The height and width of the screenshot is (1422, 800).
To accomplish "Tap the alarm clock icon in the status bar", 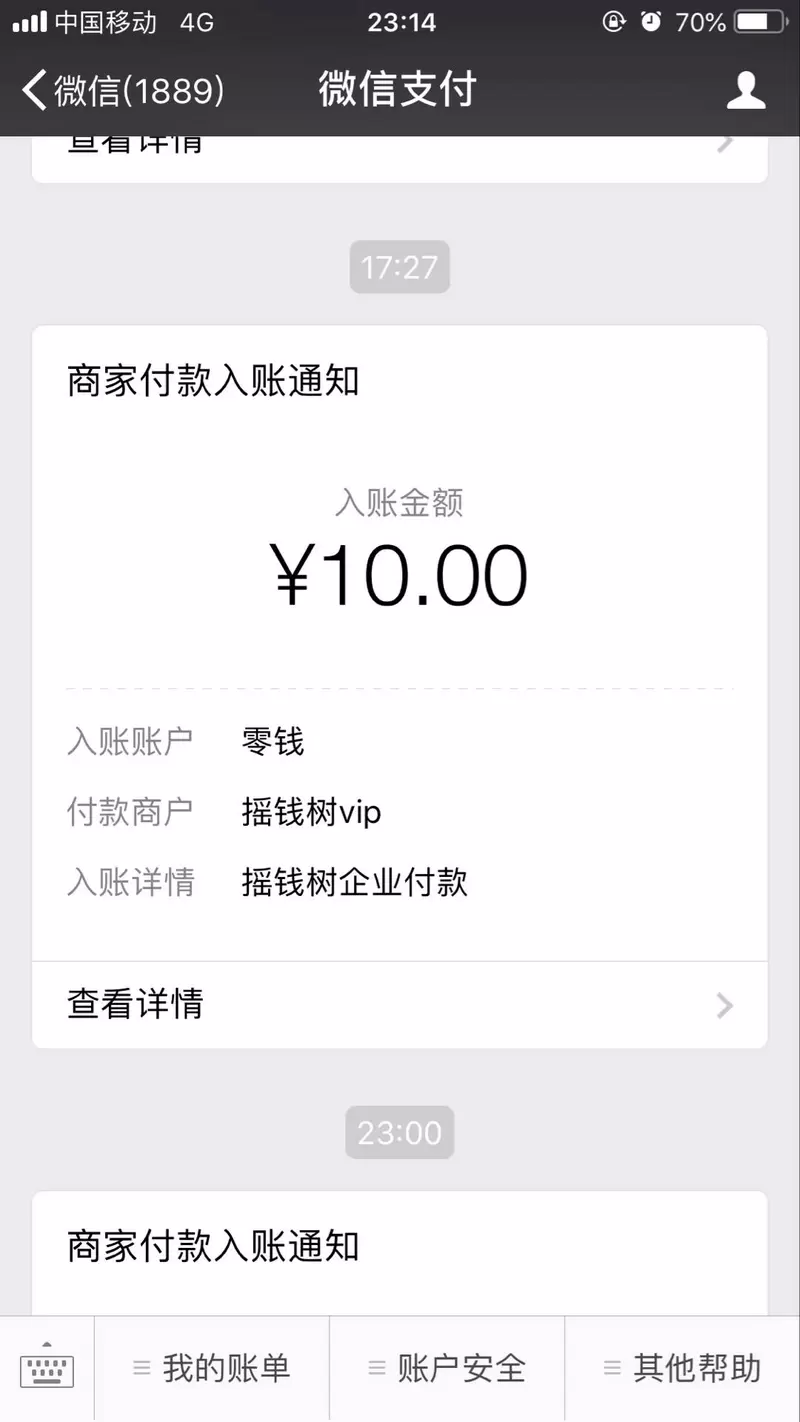I will (651, 21).
